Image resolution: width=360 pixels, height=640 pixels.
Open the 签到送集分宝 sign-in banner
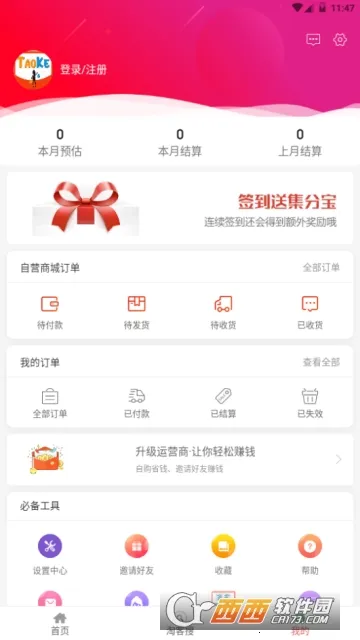click(180, 208)
